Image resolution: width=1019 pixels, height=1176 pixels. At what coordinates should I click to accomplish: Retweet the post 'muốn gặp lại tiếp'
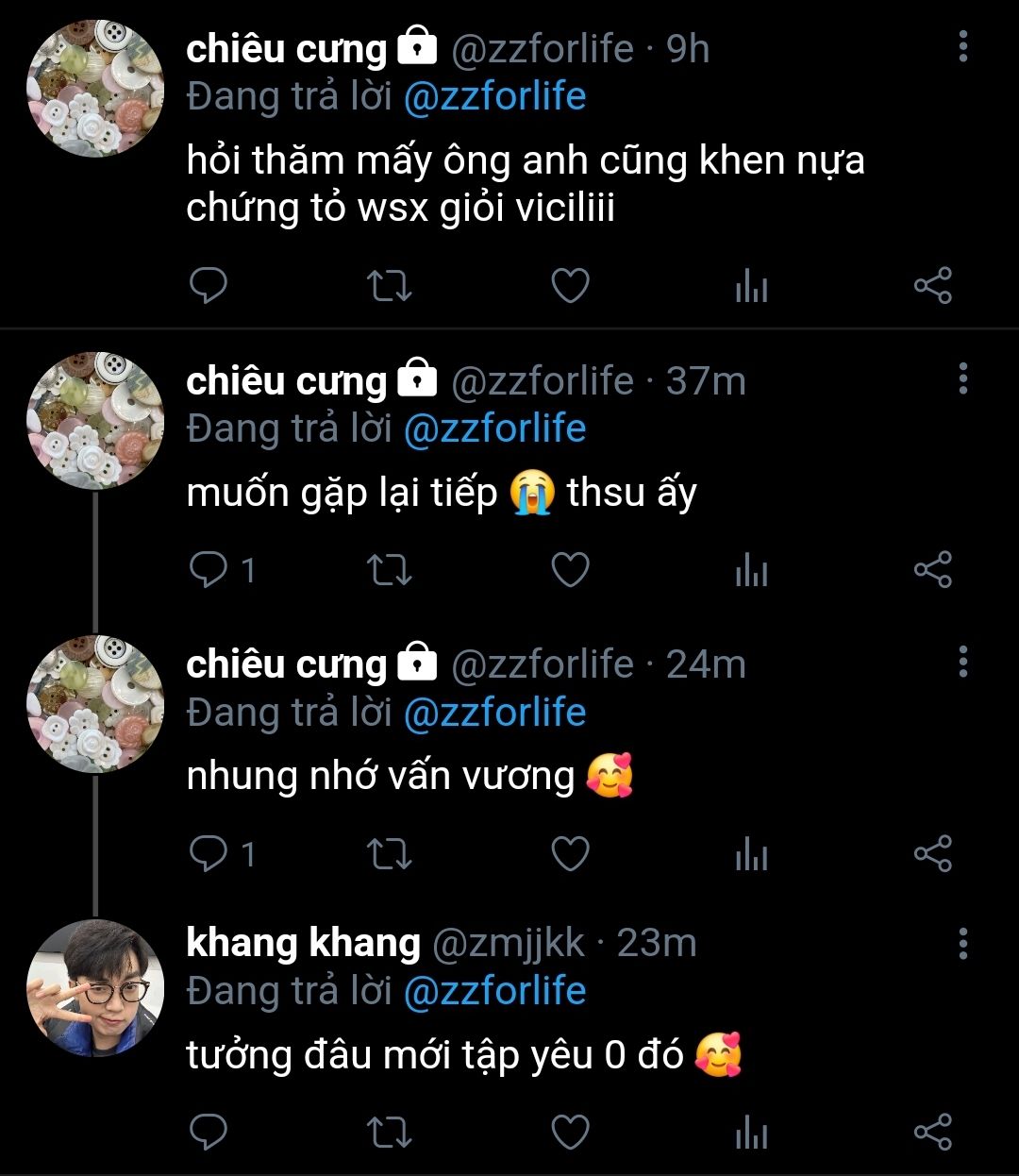click(389, 570)
